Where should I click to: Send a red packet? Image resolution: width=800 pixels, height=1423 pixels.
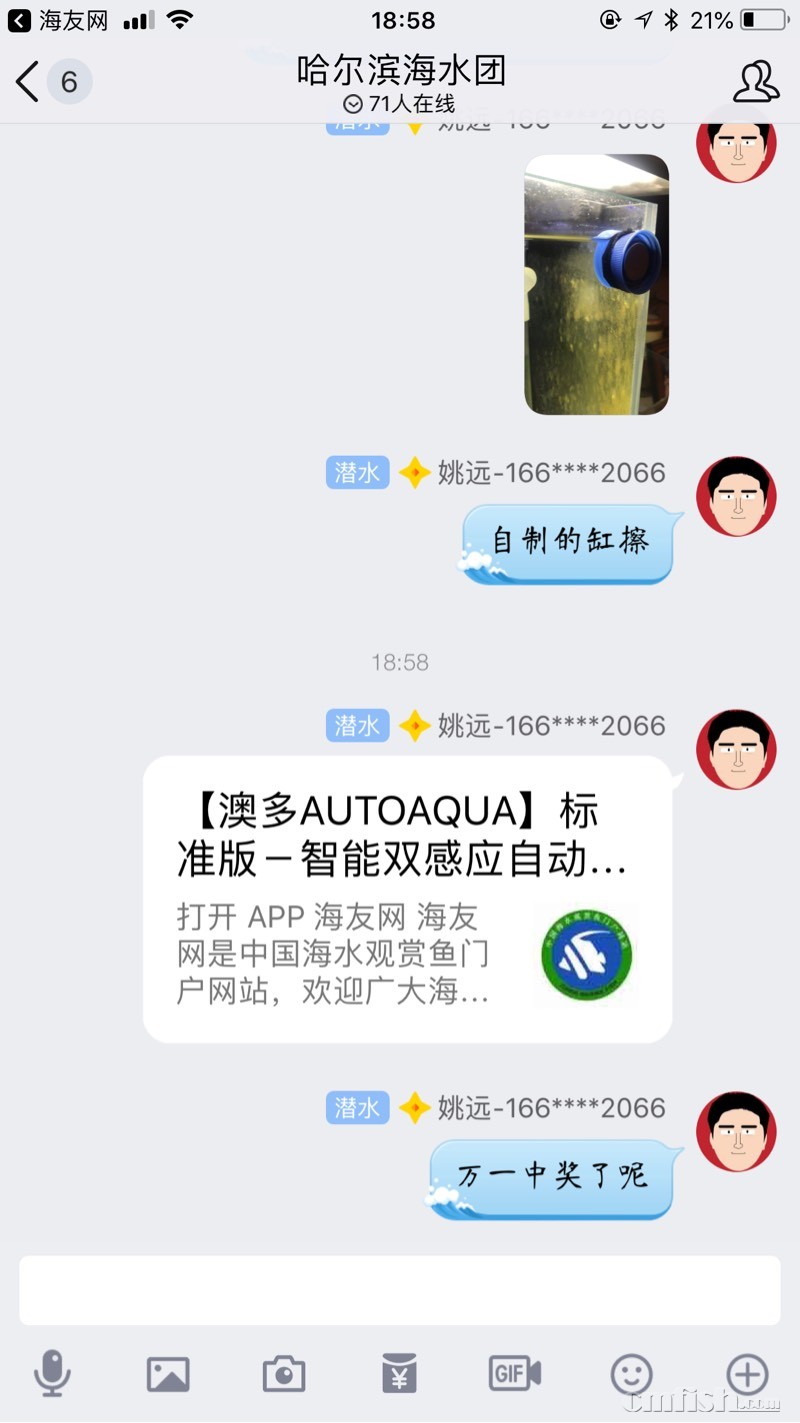click(x=400, y=1374)
